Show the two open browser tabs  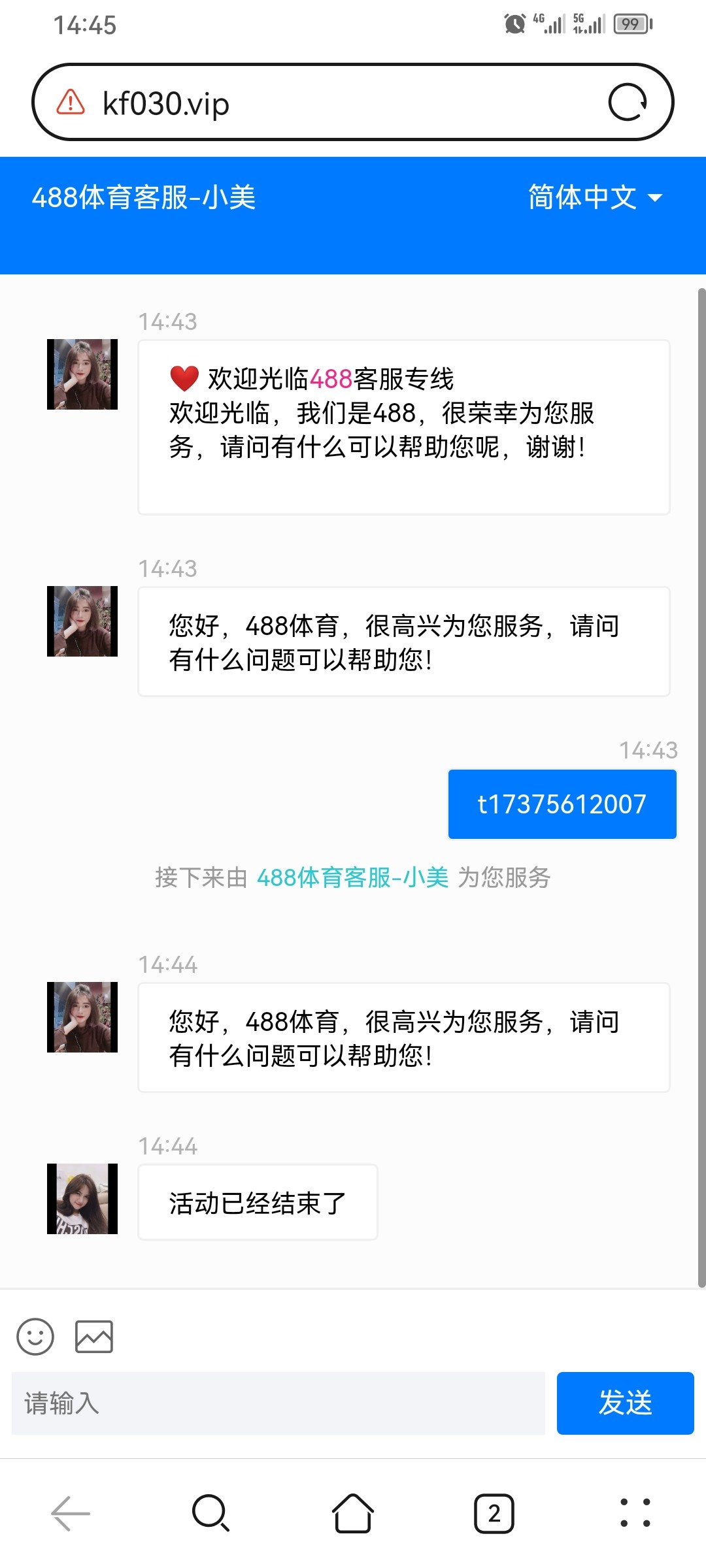click(494, 1513)
